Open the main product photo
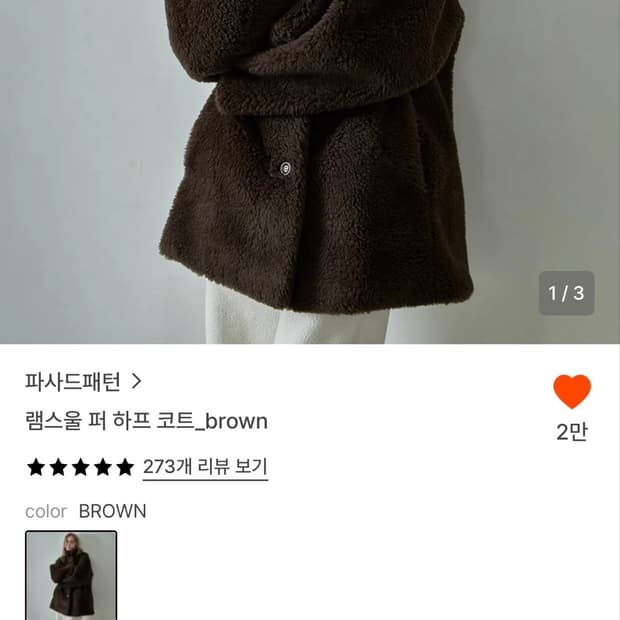 pyautogui.click(x=310, y=172)
